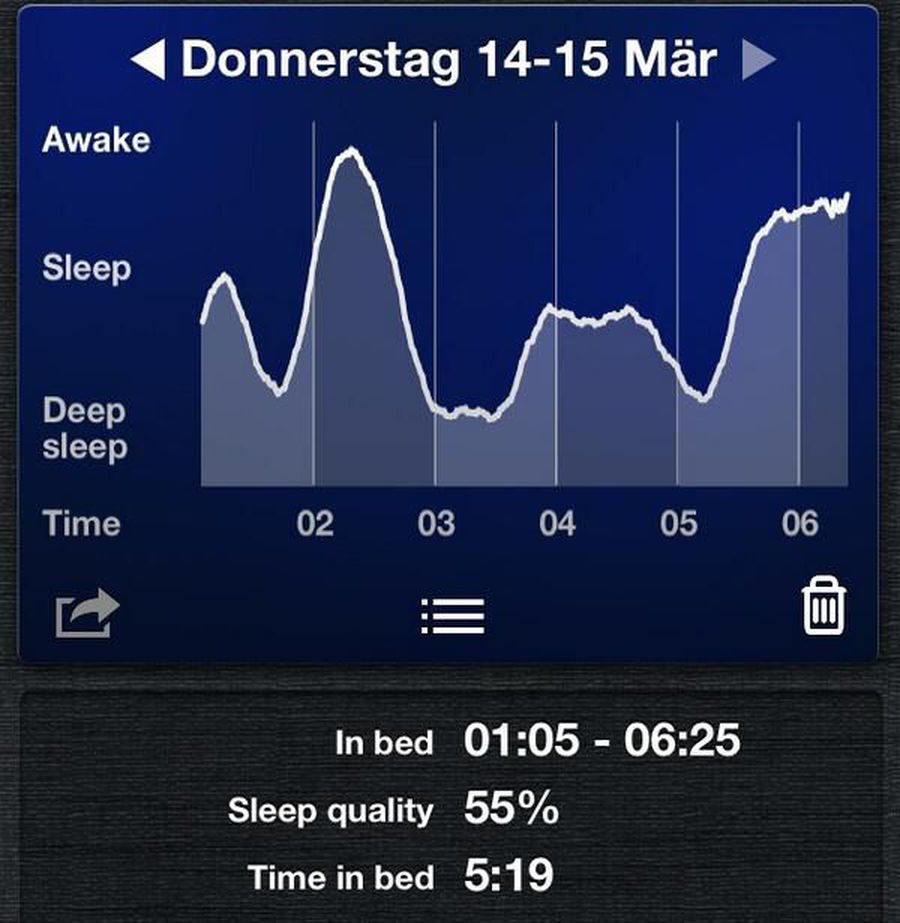Image resolution: width=900 pixels, height=923 pixels.
Task: Go to the next night's sleep graph
Action: point(759,61)
